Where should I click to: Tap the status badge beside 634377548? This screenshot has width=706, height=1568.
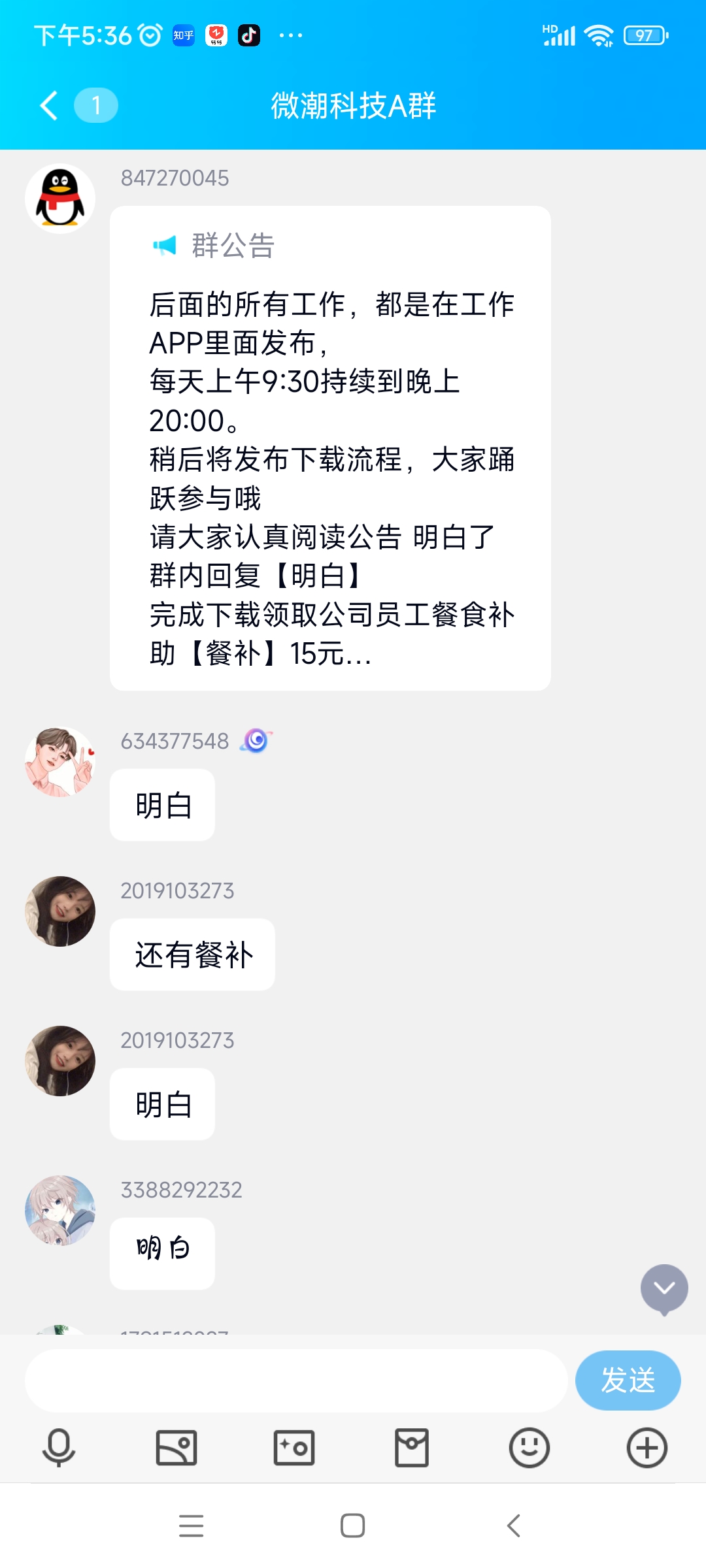(256, 740)
